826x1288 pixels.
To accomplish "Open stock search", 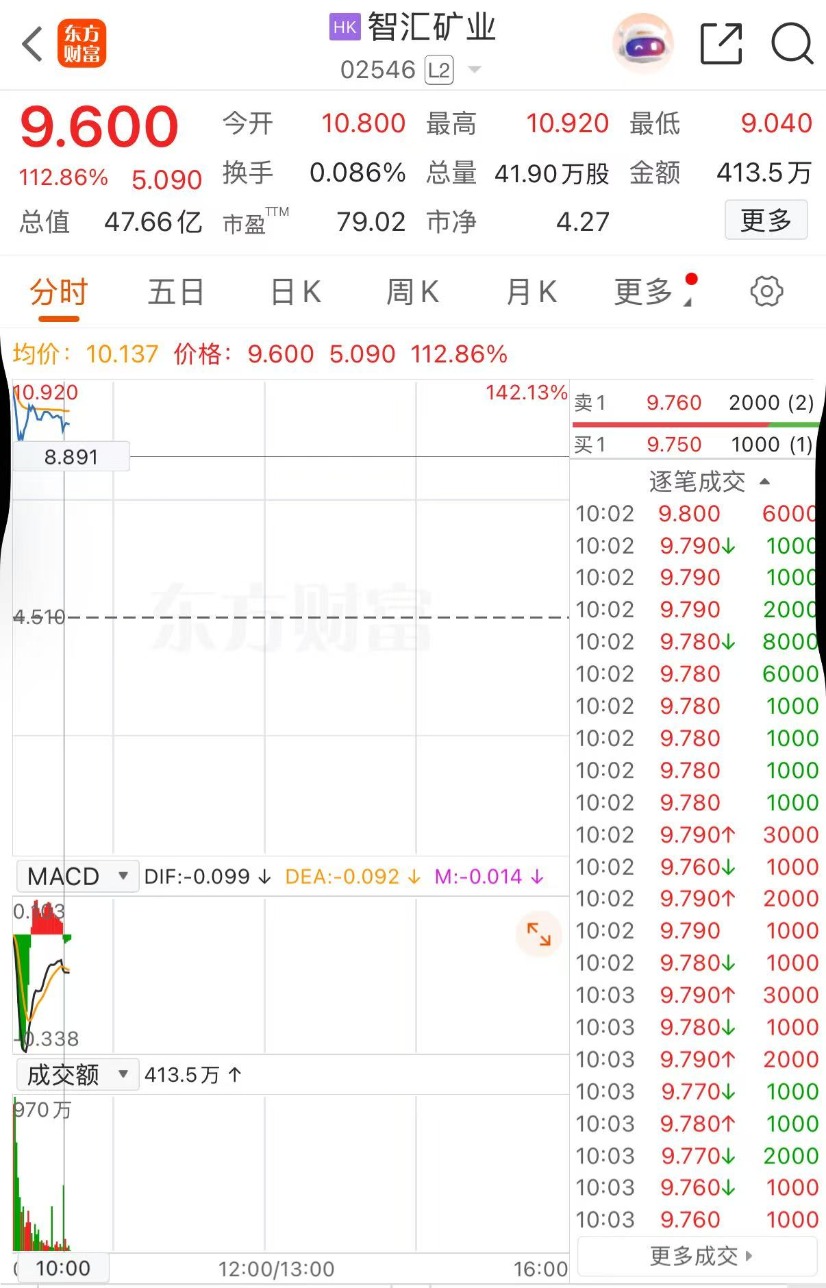I will (x=792, y=44).
